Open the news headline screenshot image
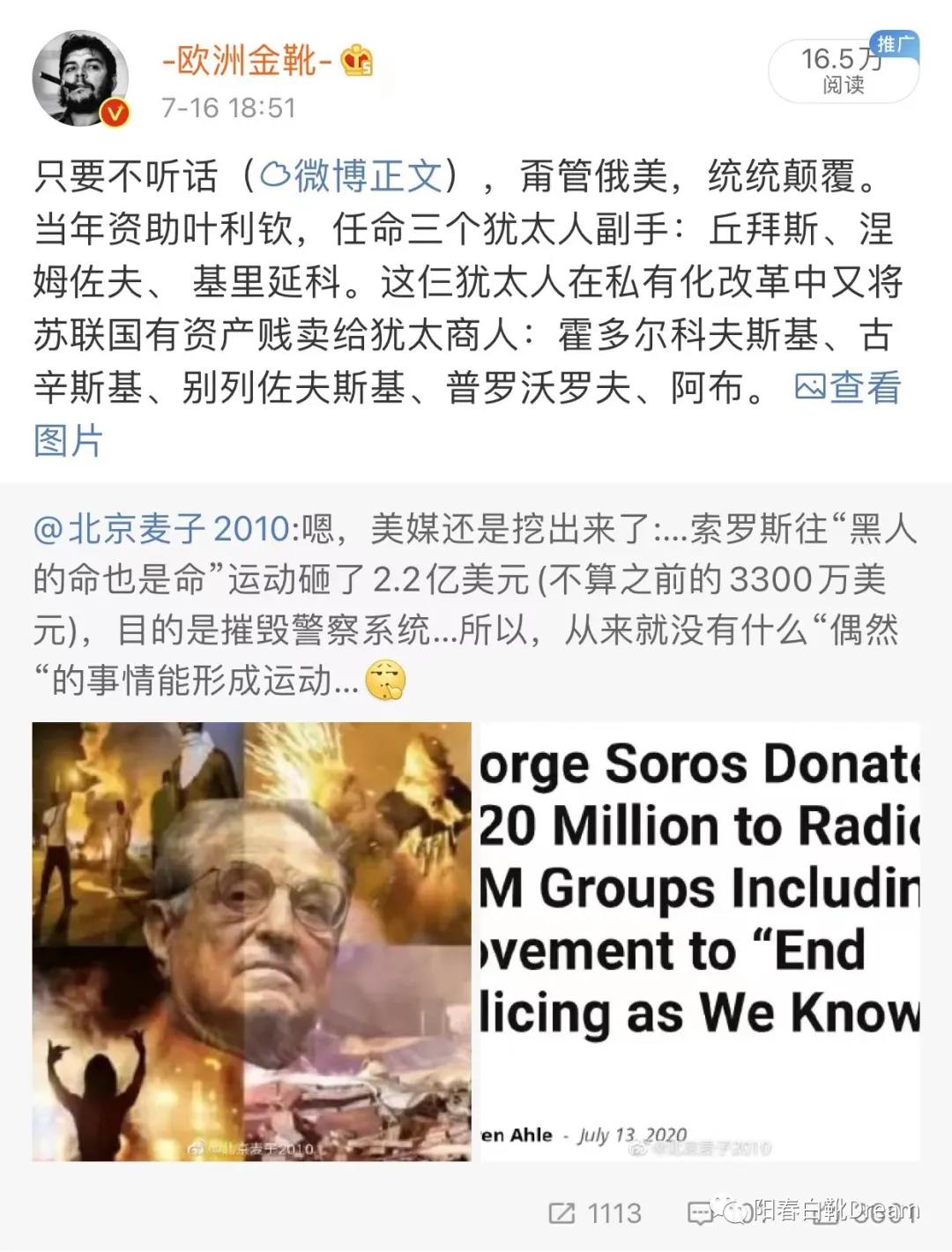The width and height of the screenshot is (952, 1252). [698, 941]
